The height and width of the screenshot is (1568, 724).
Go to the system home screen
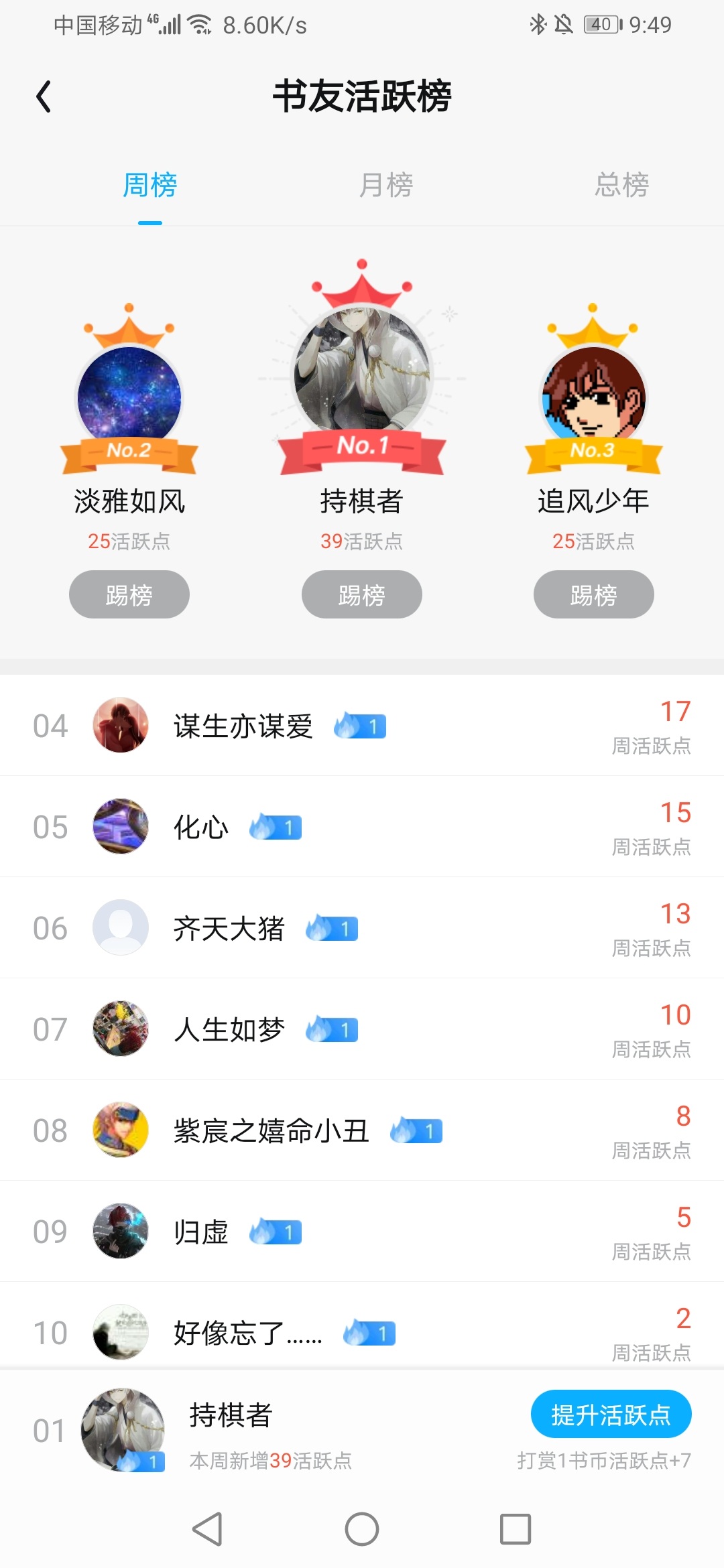pyautogui.click(x=362, y=1529)
